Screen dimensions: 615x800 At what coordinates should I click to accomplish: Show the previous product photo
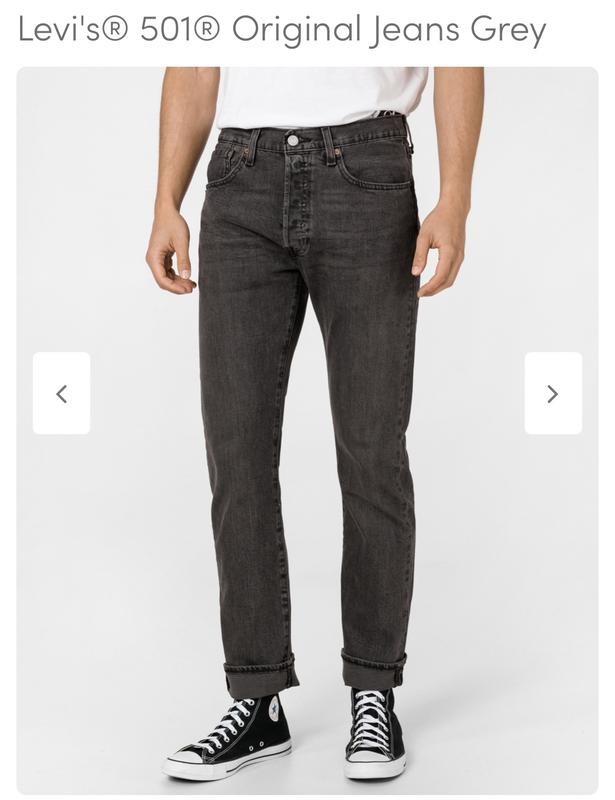[61, 393]
